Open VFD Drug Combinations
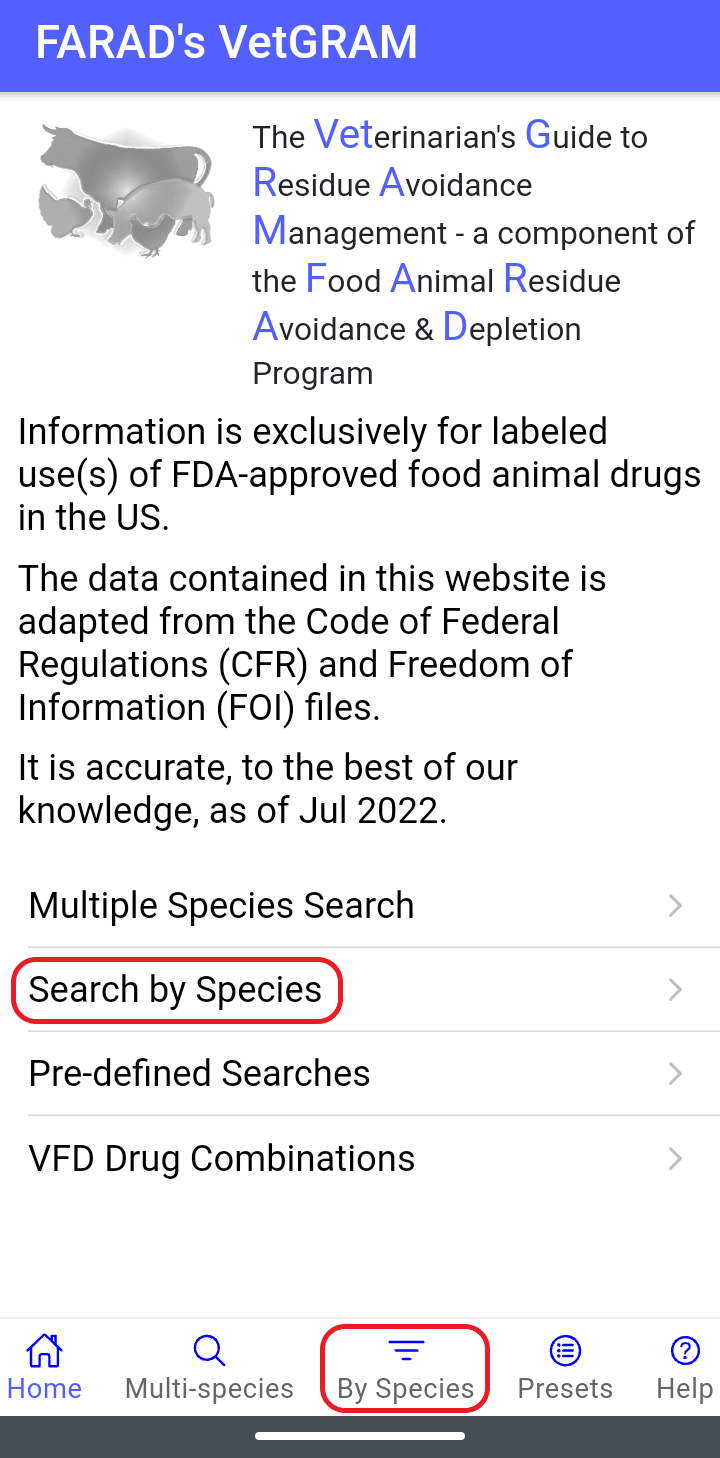This screenshot has height=1458, width=720. [360, 1158]
